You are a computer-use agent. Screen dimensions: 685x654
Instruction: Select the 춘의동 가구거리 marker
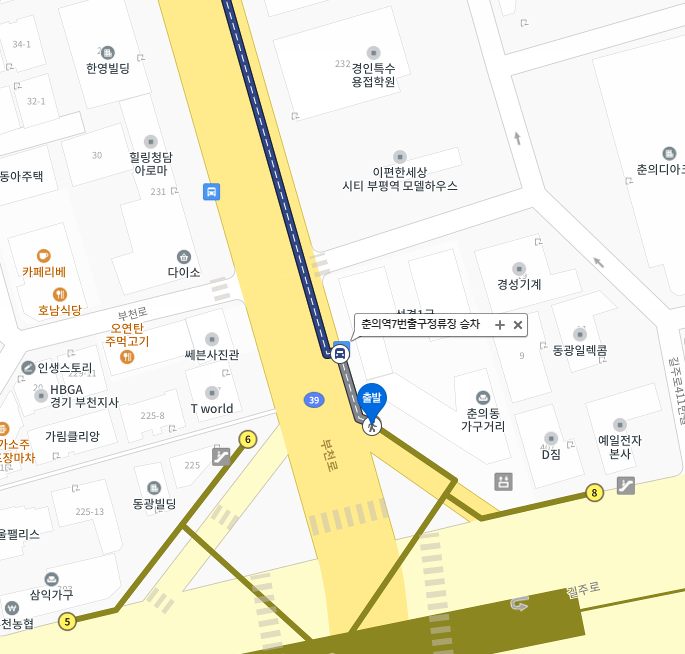(484, 398)
